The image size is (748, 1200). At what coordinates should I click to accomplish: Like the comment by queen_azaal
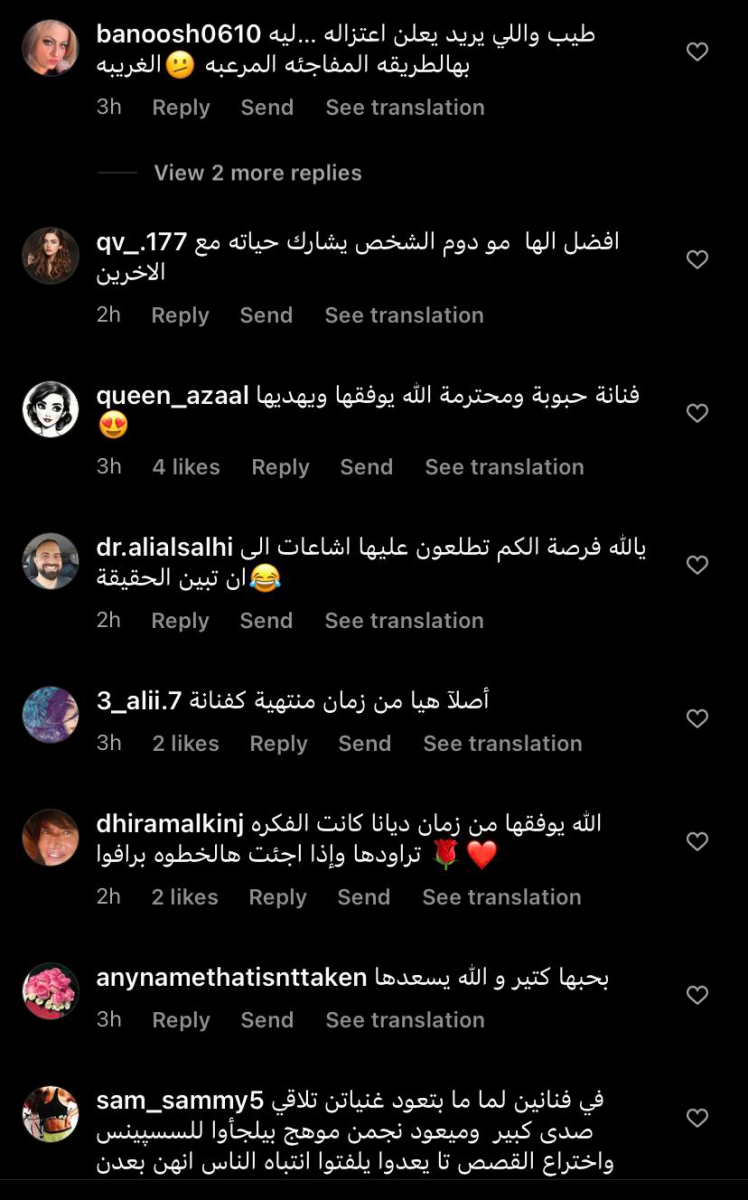697,413
